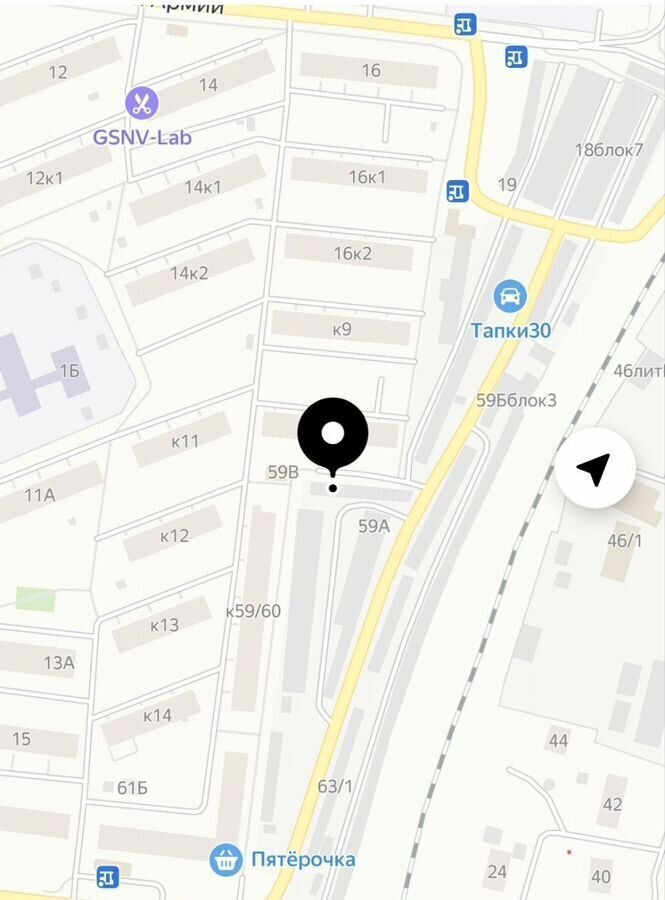The image size is (665, 900).
Task: Open the Тапки30 car service marker
Action: (511, 295)
